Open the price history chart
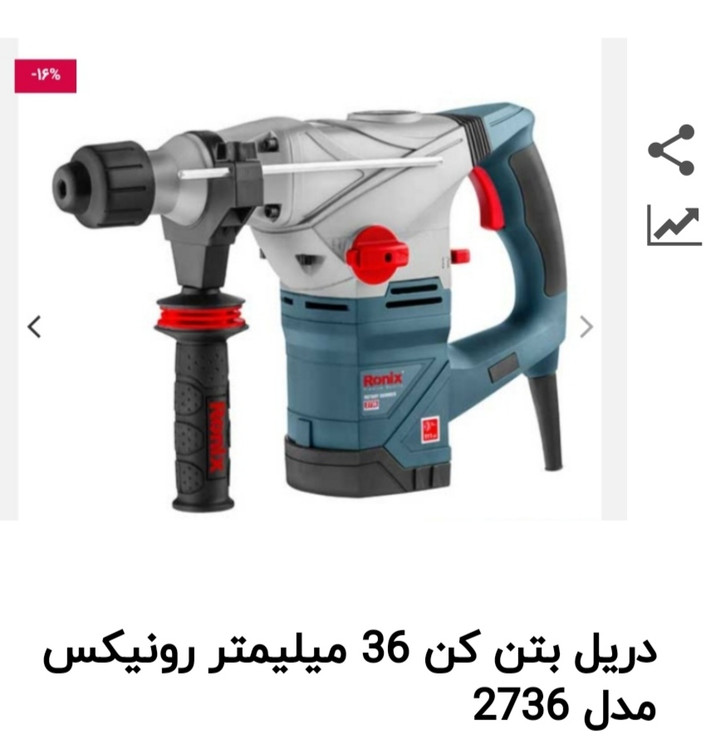 673,225
